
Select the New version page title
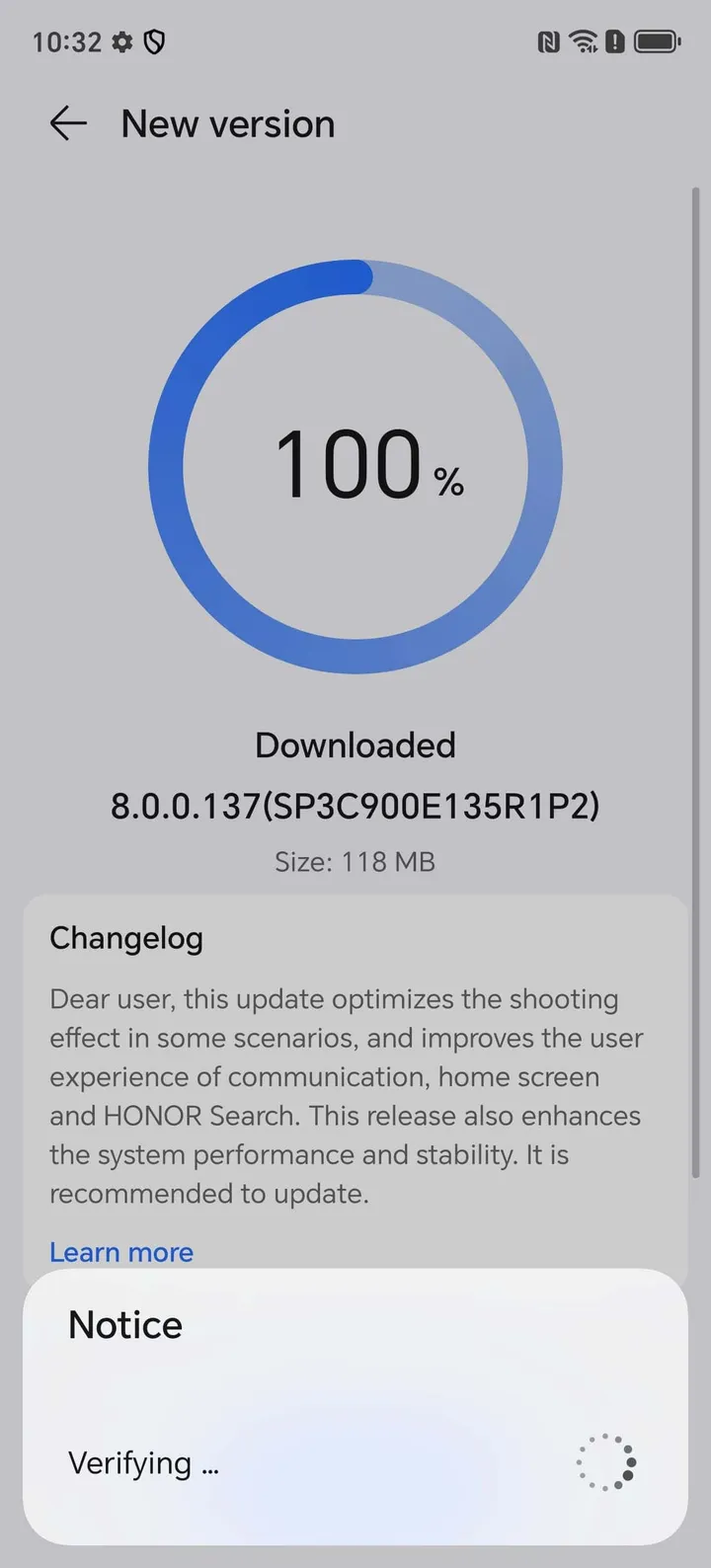(x=227, y=123)
